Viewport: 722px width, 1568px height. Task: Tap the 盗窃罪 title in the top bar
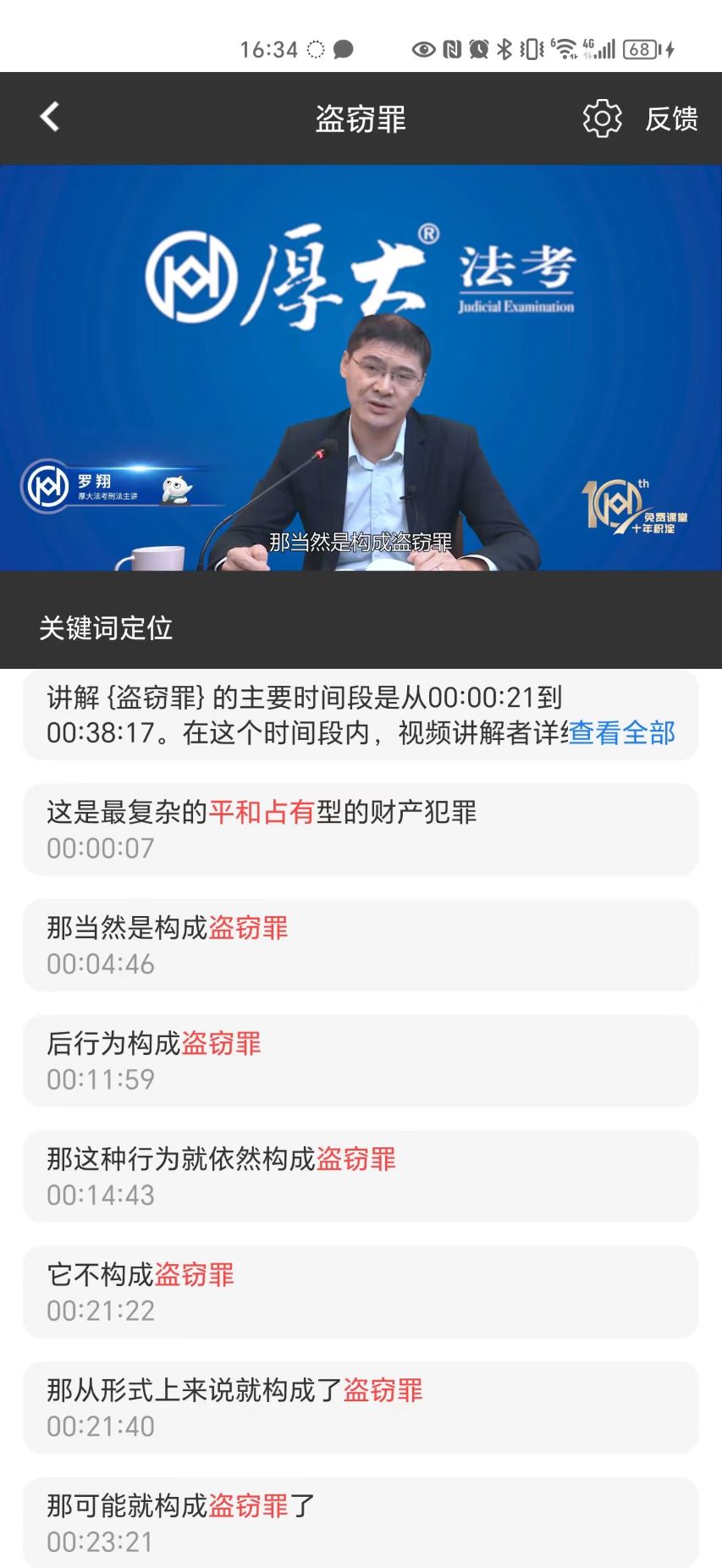tap(361, 119)
